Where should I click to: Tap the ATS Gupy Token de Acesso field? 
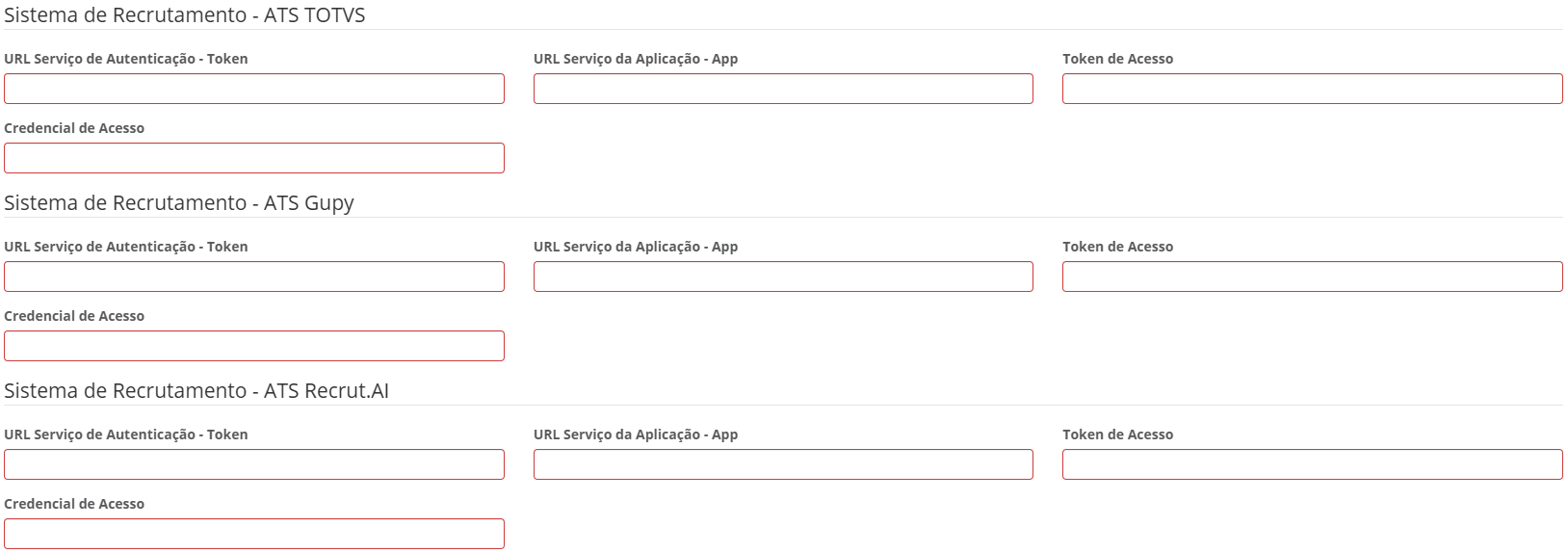tap(1312, 276)
